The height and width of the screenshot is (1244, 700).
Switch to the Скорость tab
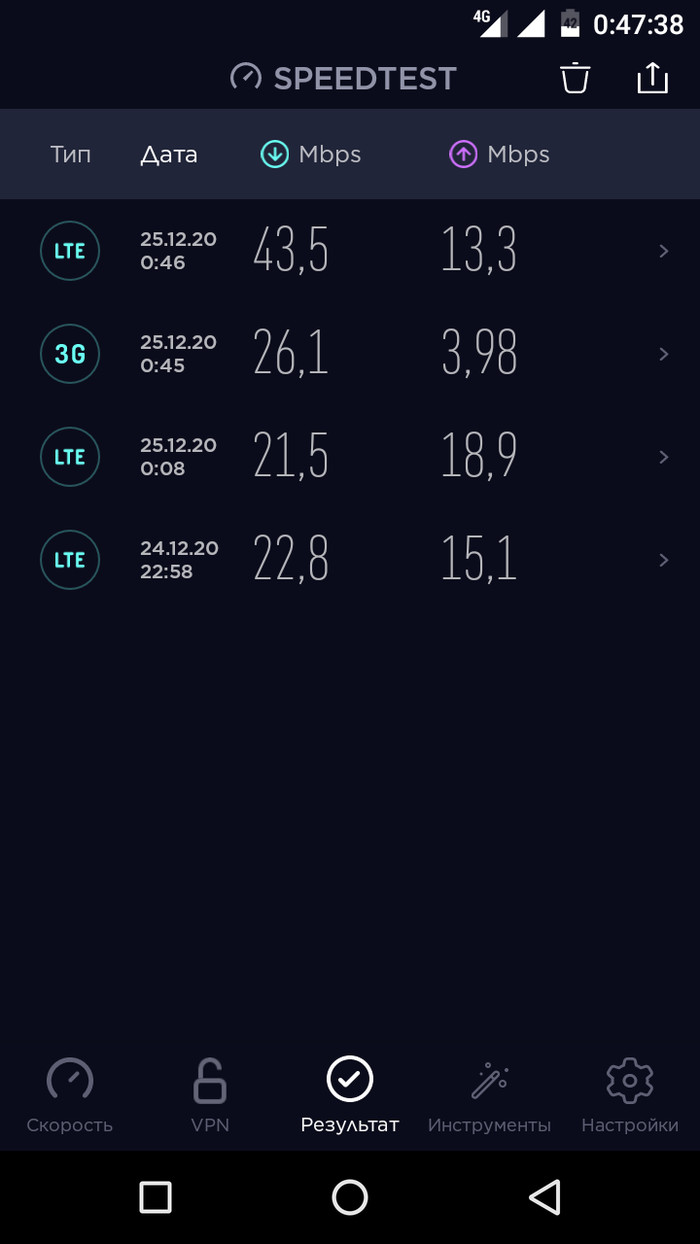(70, 1096)
